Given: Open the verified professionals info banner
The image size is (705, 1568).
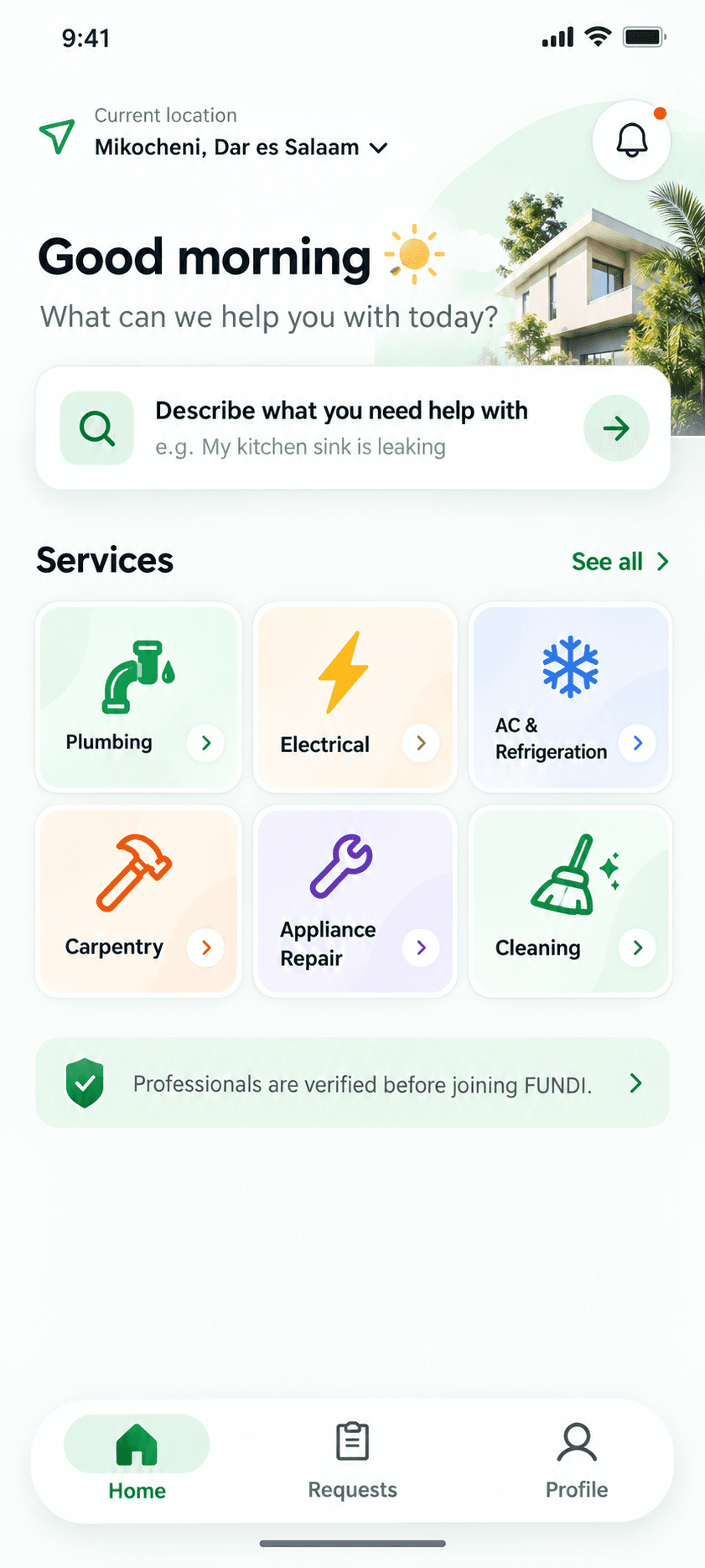Looking at the screenshot, I should point(352,1083).
